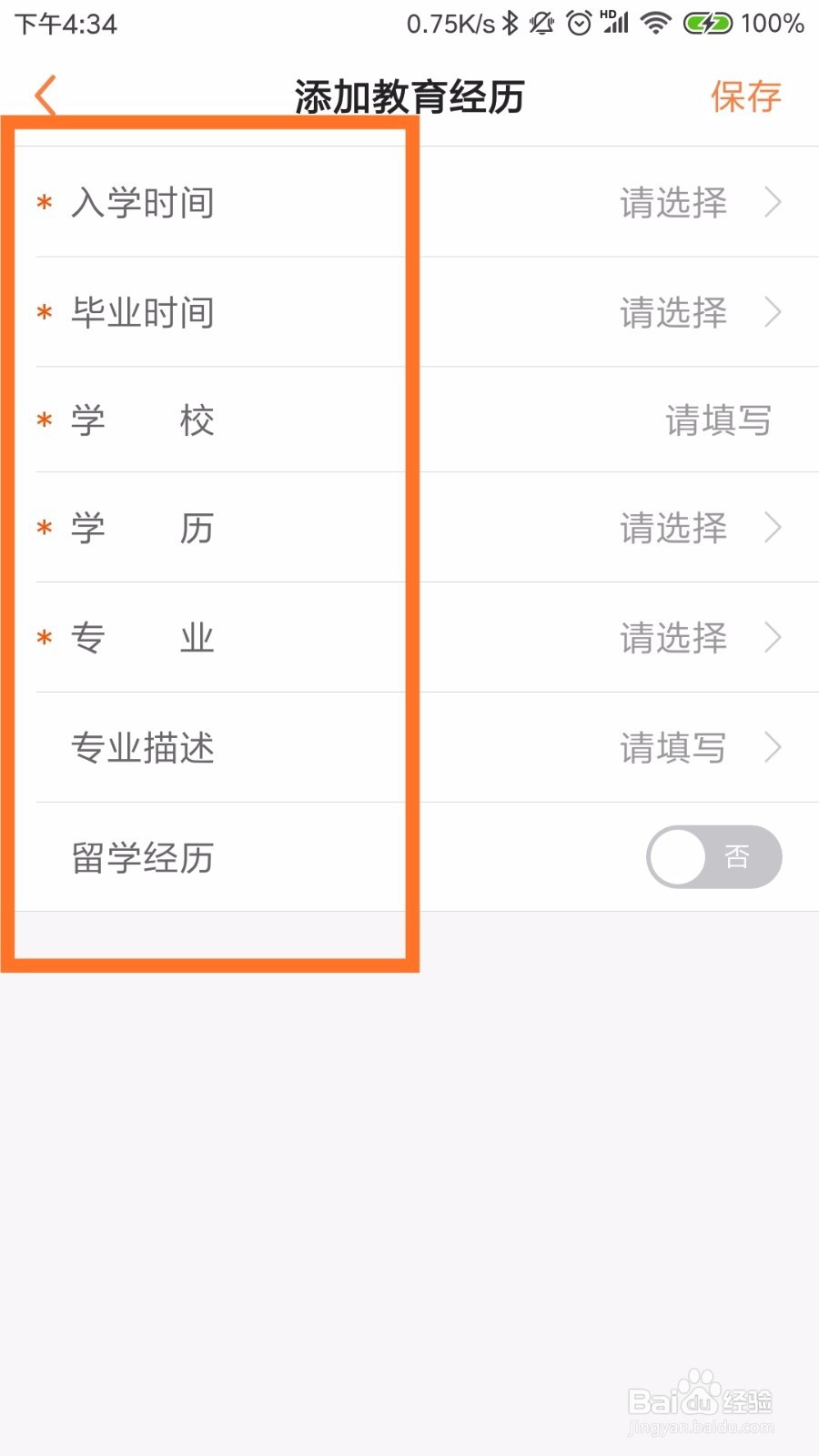Tap the 学校 请填写 input field
Viewport: 819px width, 1456px height.
(x=718, y=420)
